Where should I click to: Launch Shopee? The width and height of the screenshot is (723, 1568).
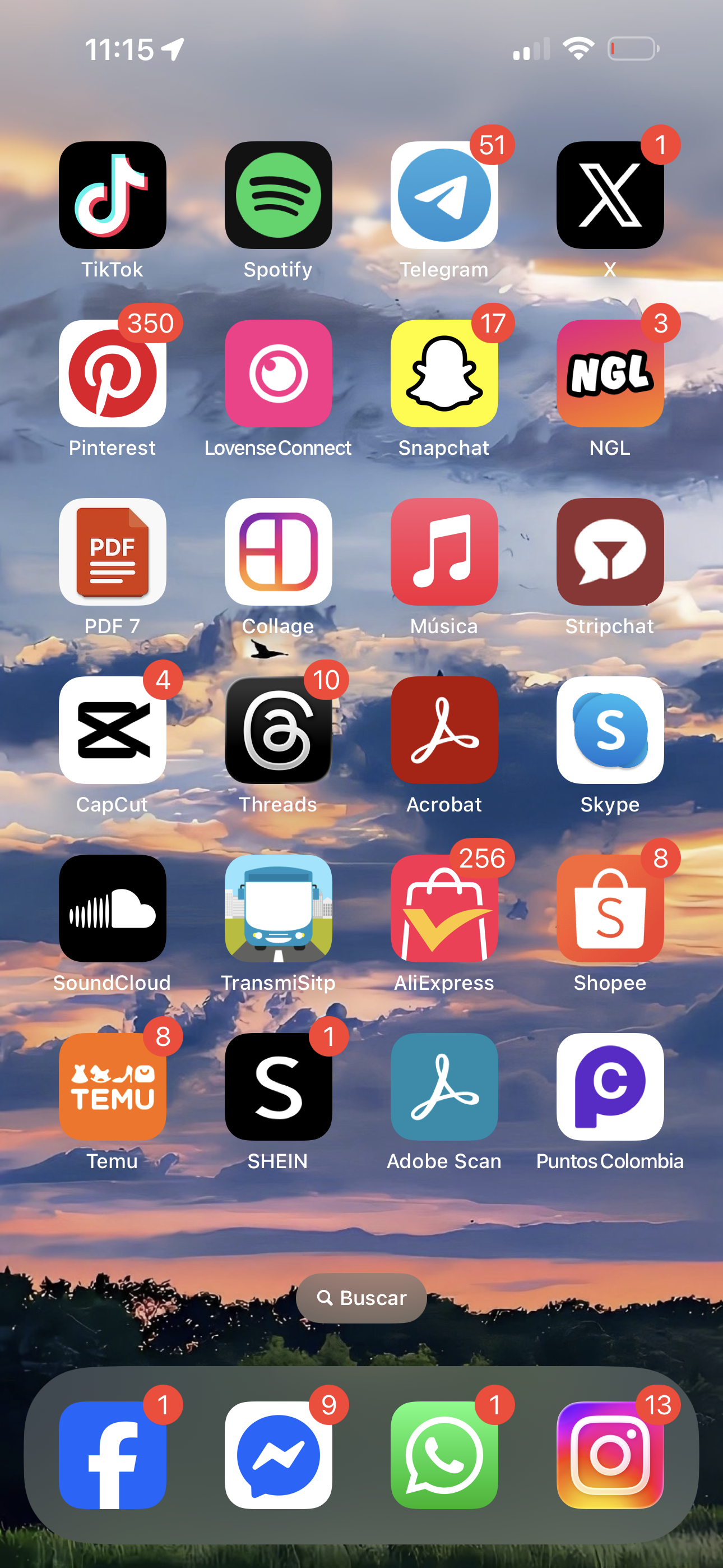pos(610,909)
